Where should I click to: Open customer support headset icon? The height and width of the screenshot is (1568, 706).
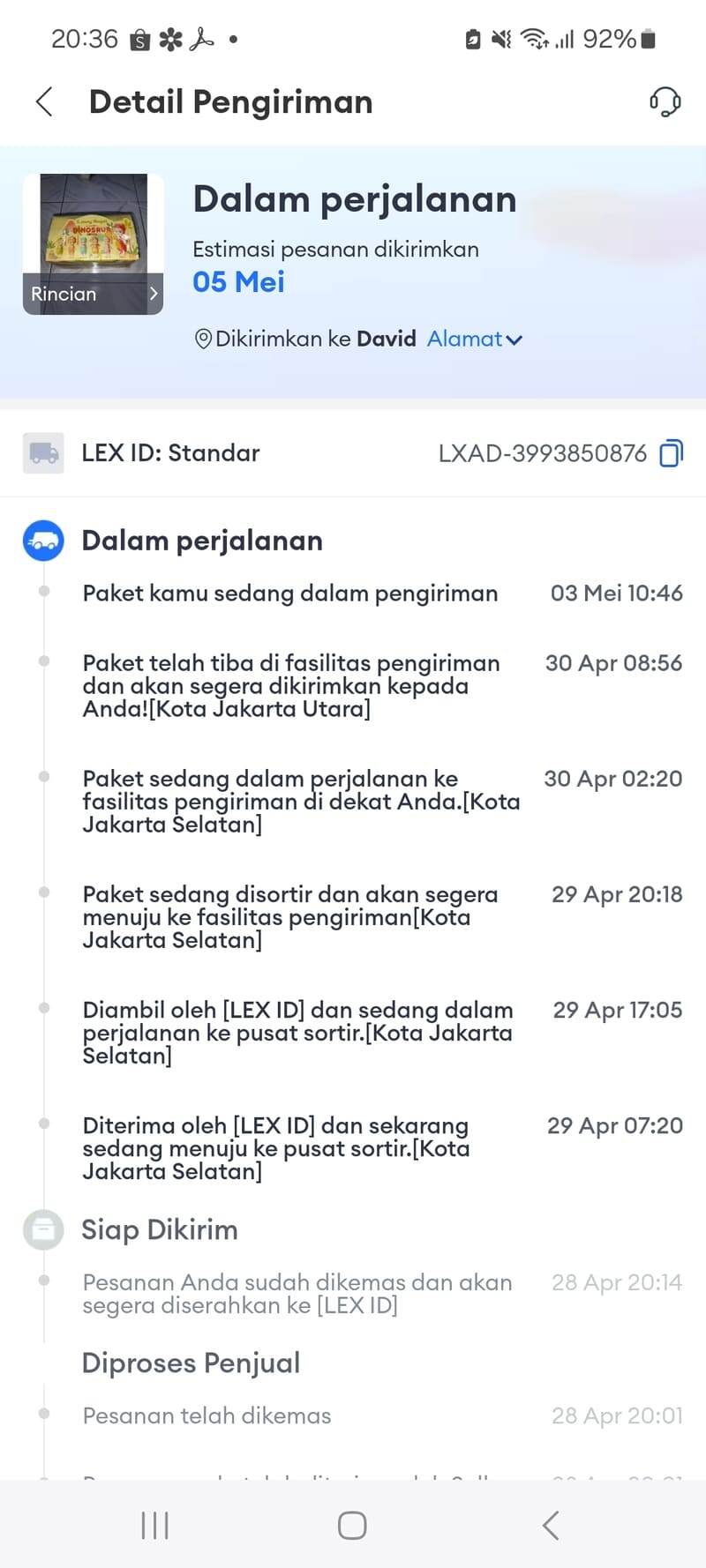click(665, 102)
